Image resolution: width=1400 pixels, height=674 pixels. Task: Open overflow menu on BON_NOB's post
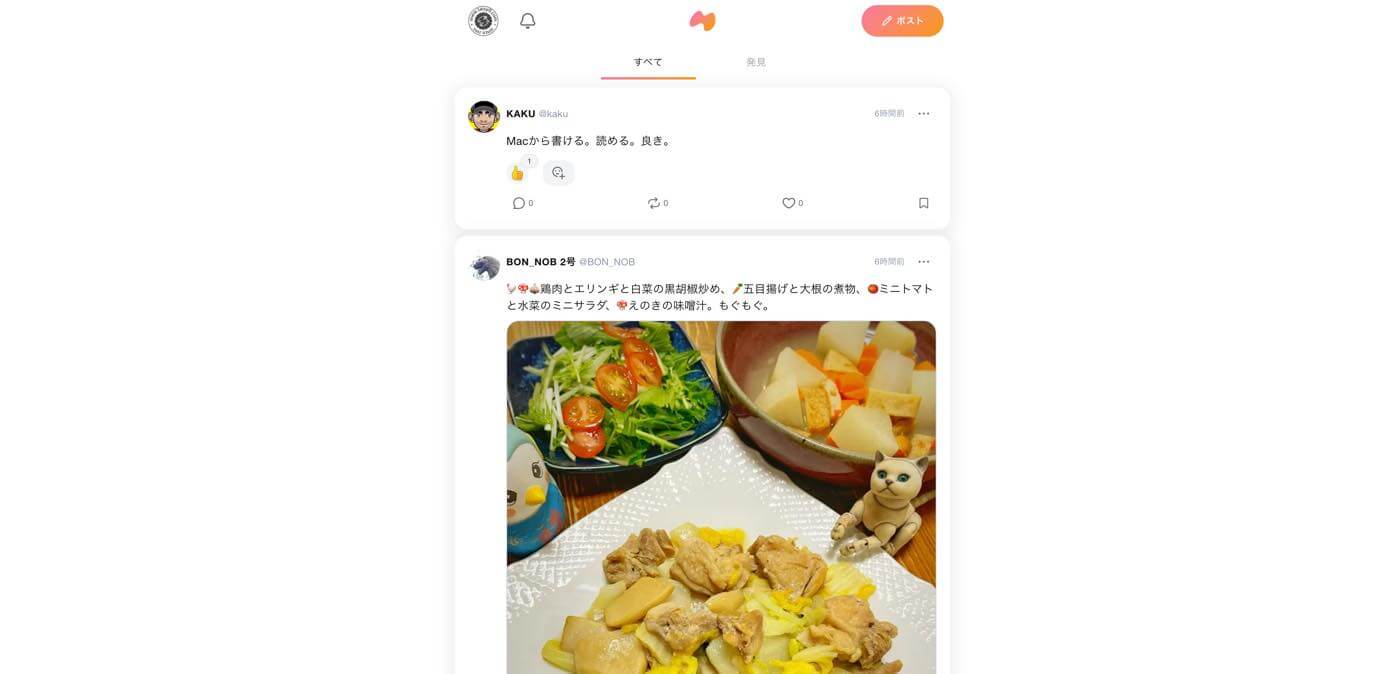pyautogui.click(x=923, y=262)
